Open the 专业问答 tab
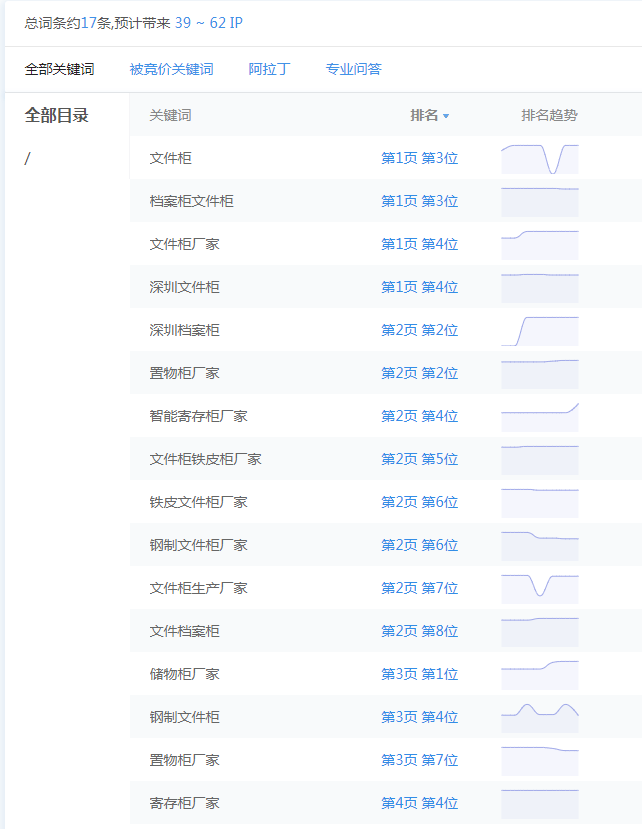This screenshot has width=642, height=829. click(353, 69)
